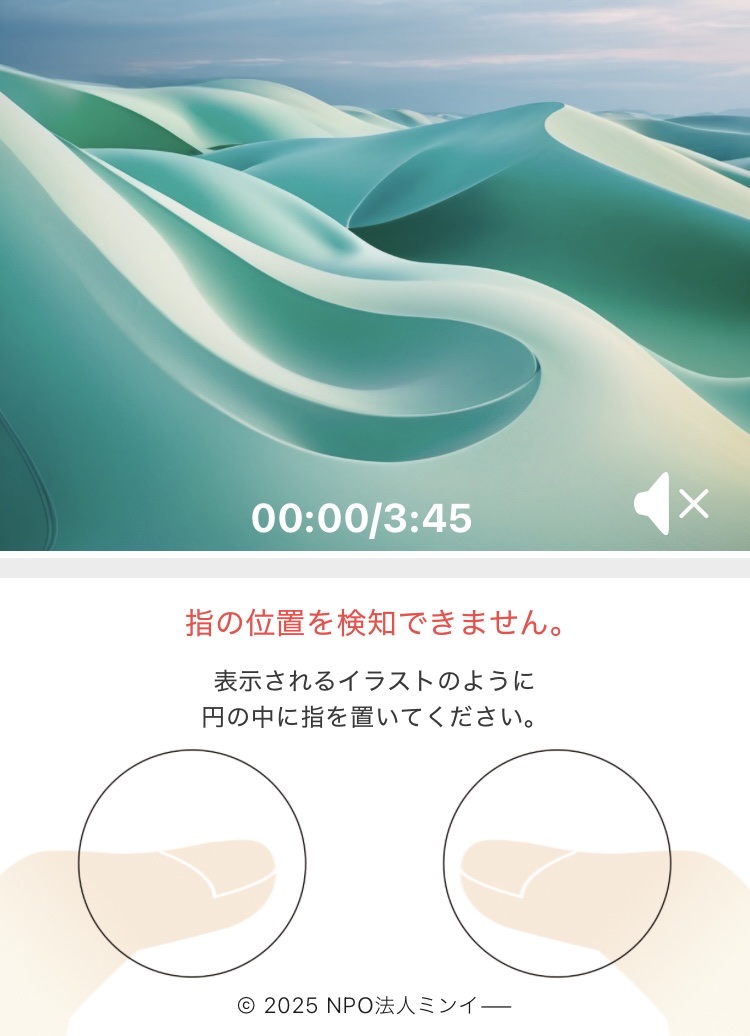Expand the finger placement instructions
This screenshot has width=750, height=1036.
pyautogui.click(x=375, y=700)
